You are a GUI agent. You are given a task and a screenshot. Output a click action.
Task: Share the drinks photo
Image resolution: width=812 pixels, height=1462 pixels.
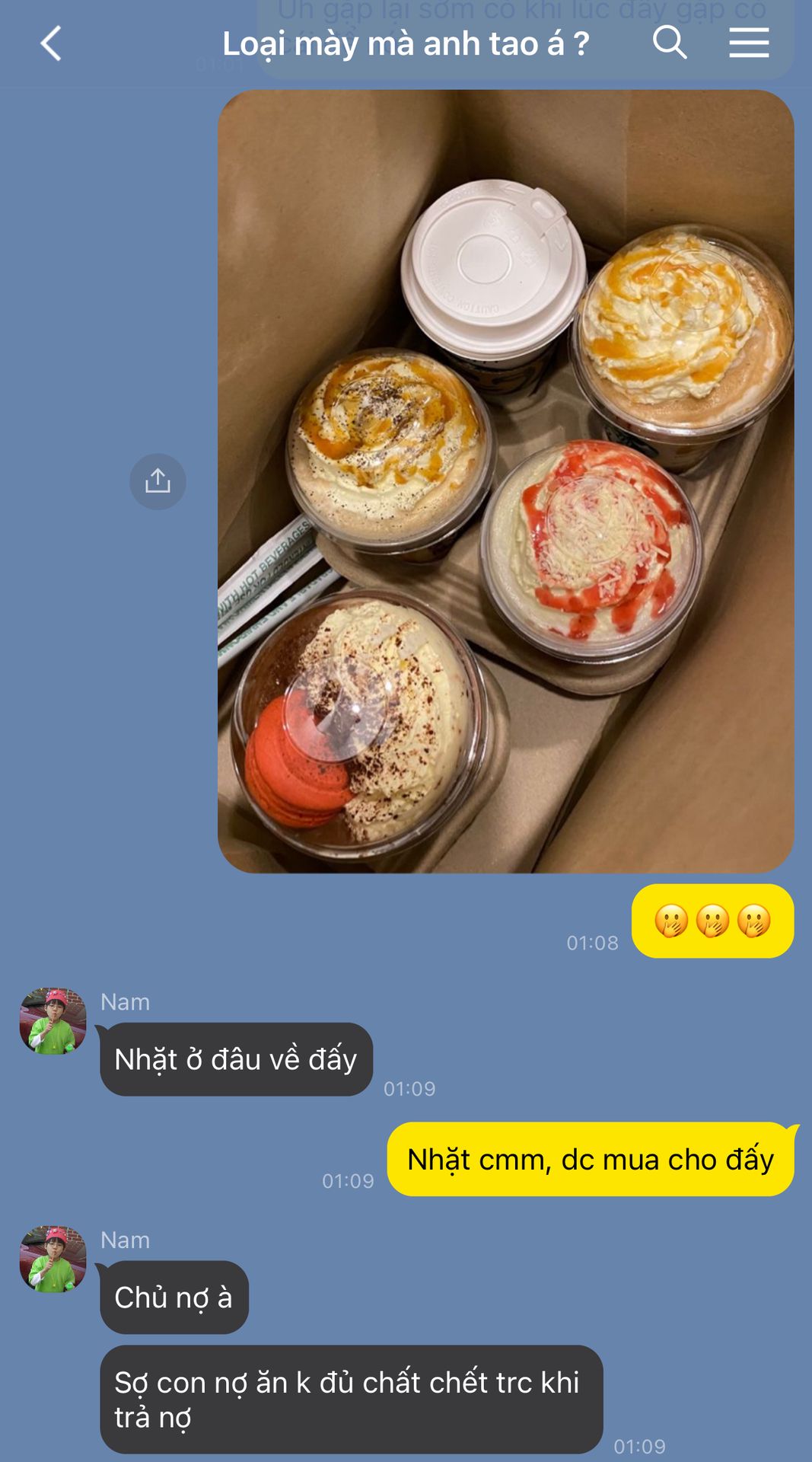(158, 481)
